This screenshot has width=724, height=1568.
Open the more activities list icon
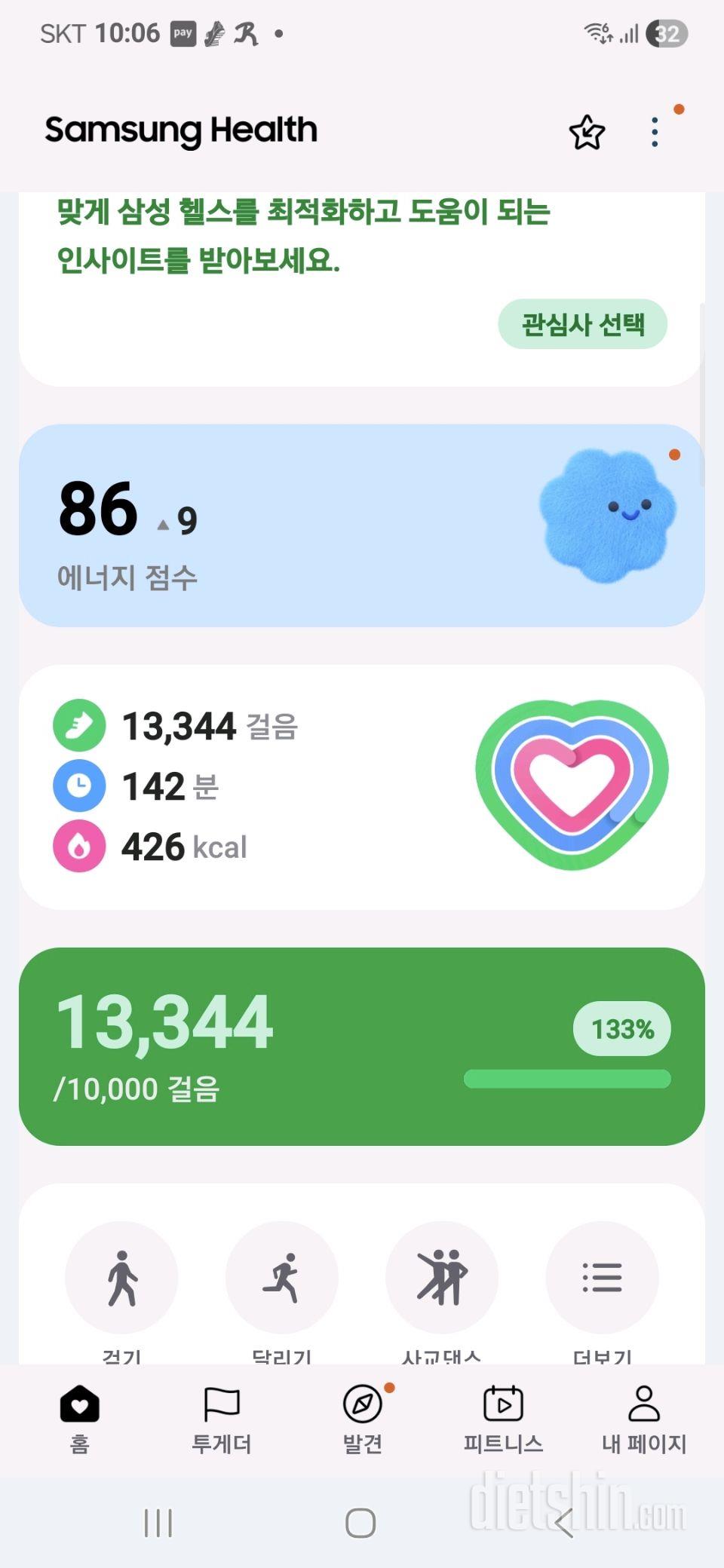pyautogui.click(x=603, y=1276)
